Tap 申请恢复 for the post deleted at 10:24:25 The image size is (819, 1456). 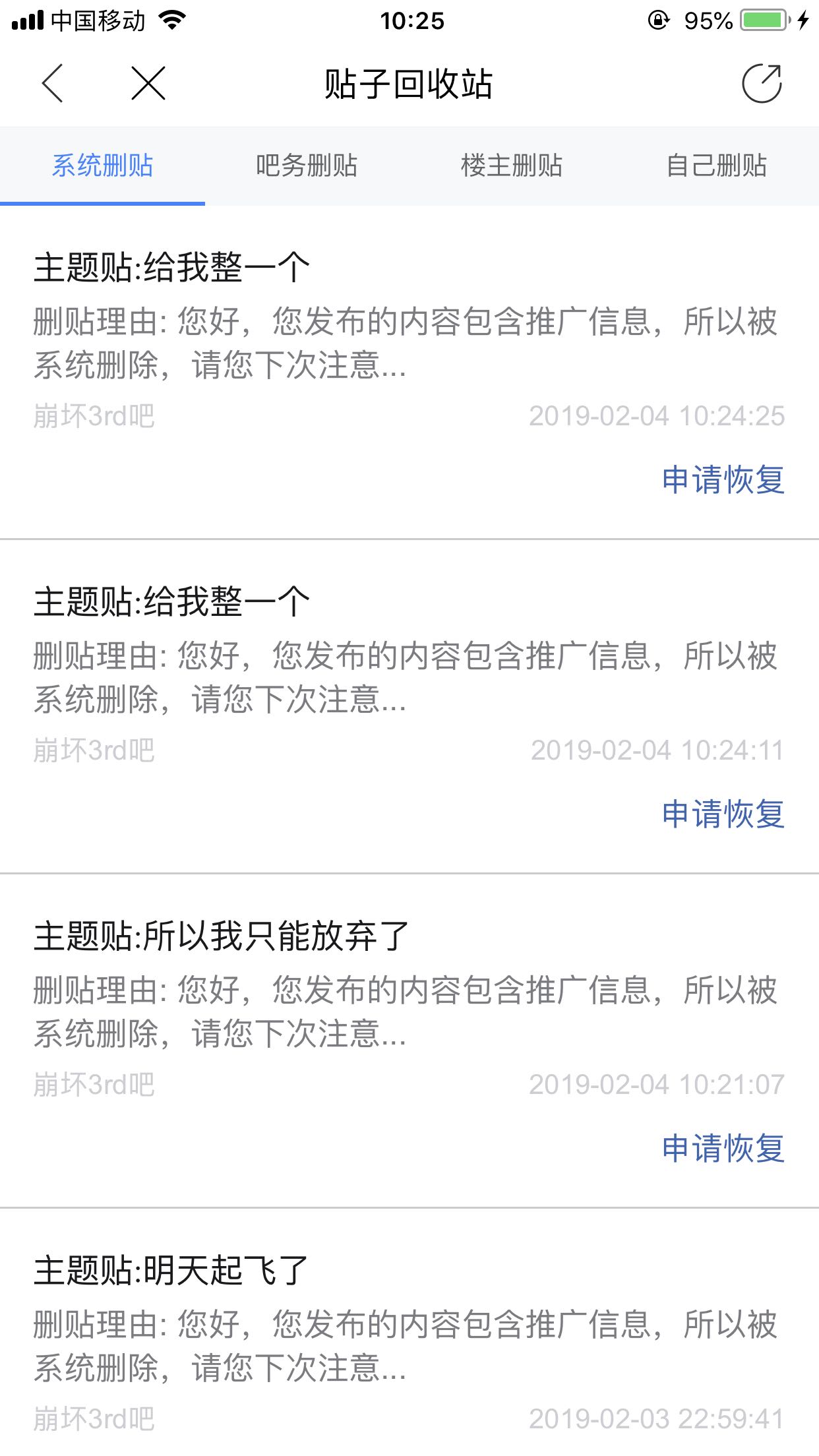click(x=723, y=479)
